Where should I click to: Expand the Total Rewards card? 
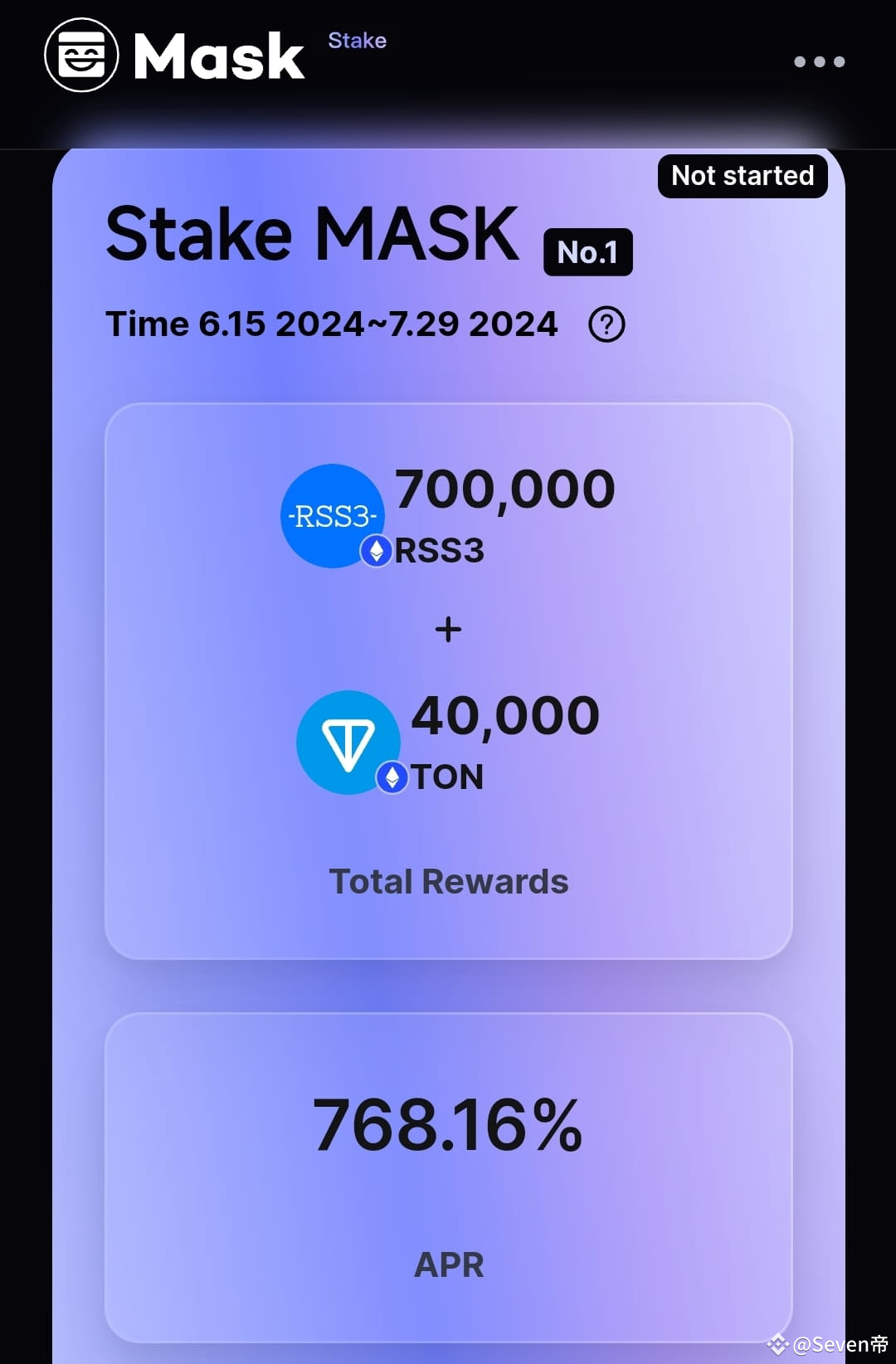coord(448,881)
